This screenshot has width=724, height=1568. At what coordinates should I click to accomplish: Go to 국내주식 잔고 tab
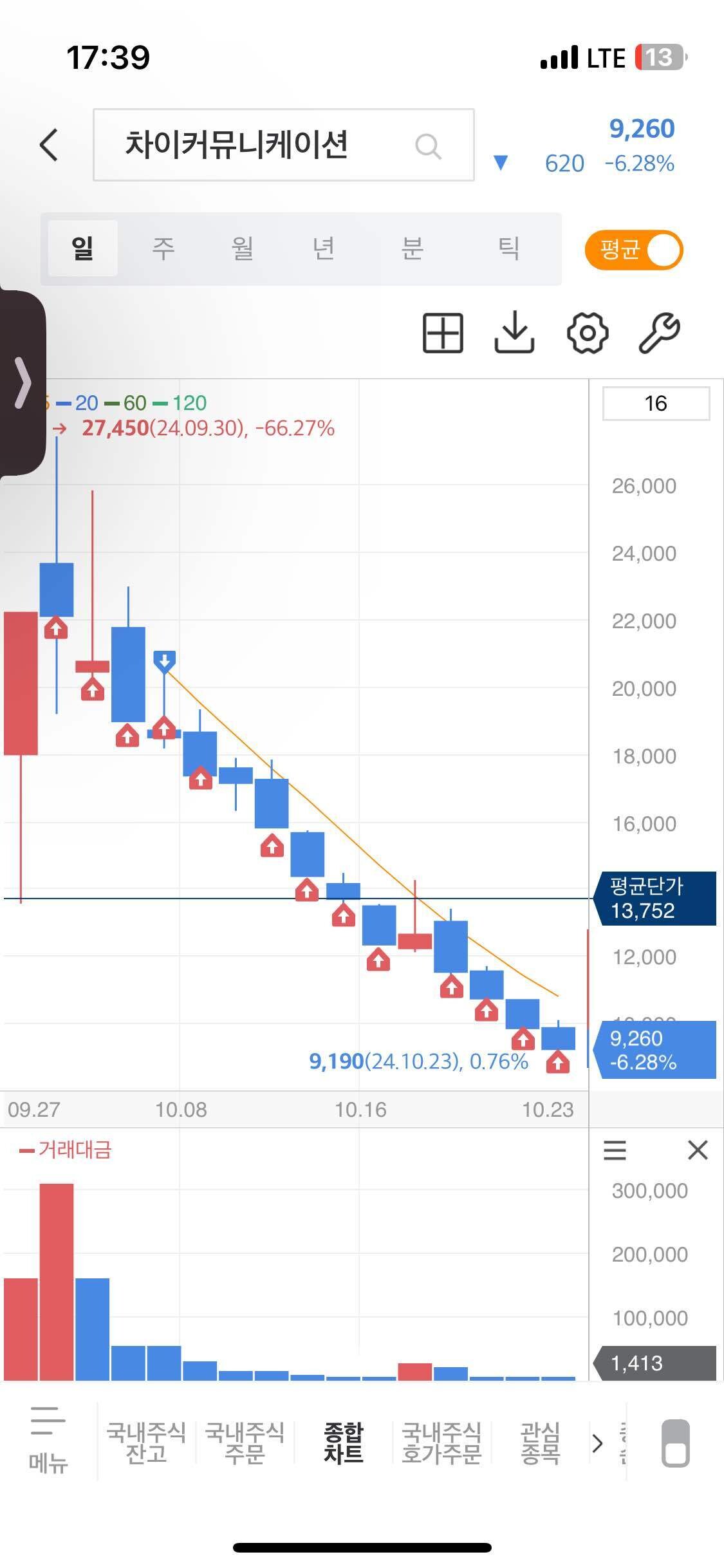[x=146, y=1442]
